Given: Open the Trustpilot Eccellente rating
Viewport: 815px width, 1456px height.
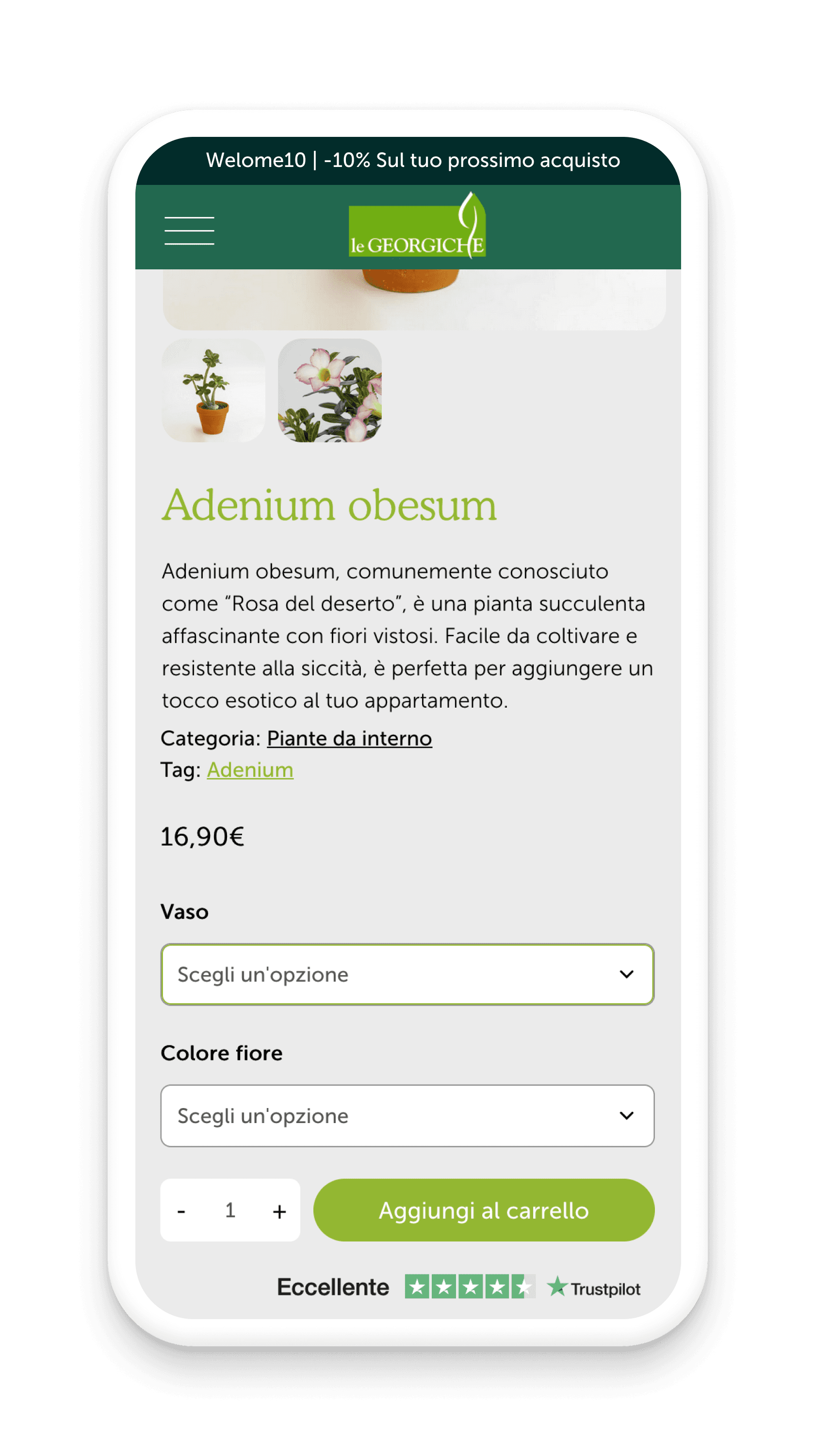Looking at the screenshot, I should [x=458, y=1287].
